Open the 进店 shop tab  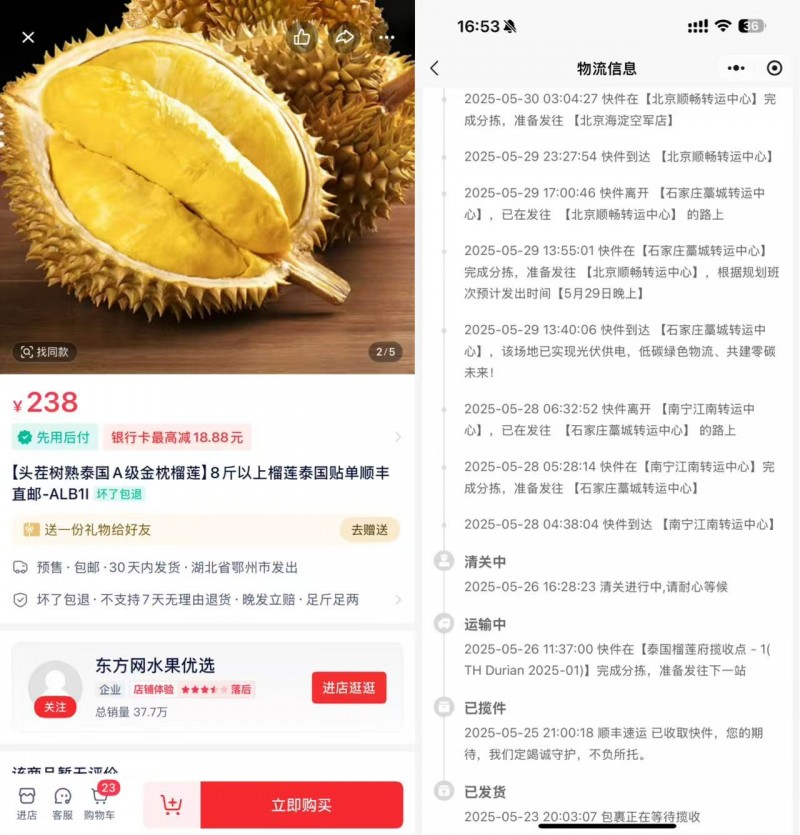pos(27,804)
